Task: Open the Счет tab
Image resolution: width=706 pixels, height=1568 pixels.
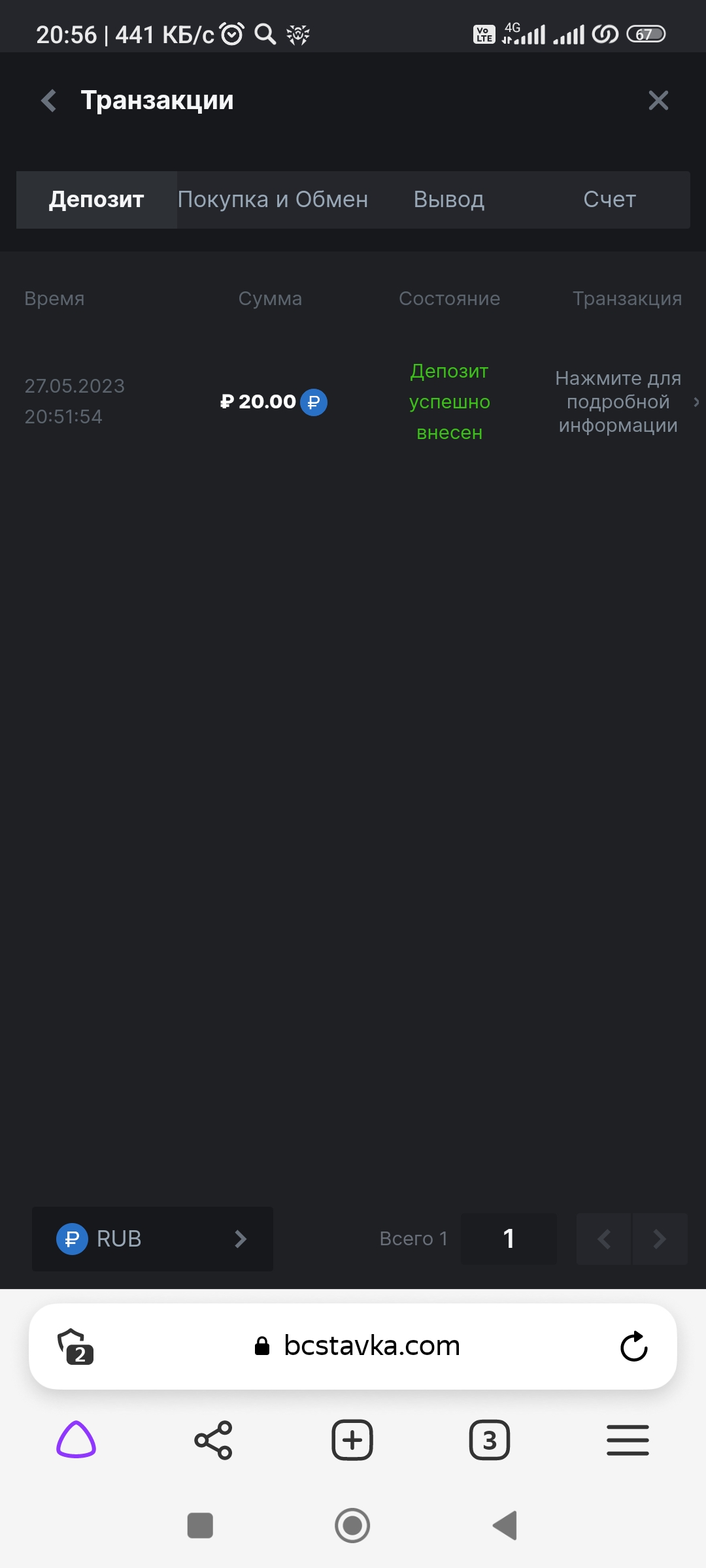Action: pyautogui.click(x=609, y=200)
